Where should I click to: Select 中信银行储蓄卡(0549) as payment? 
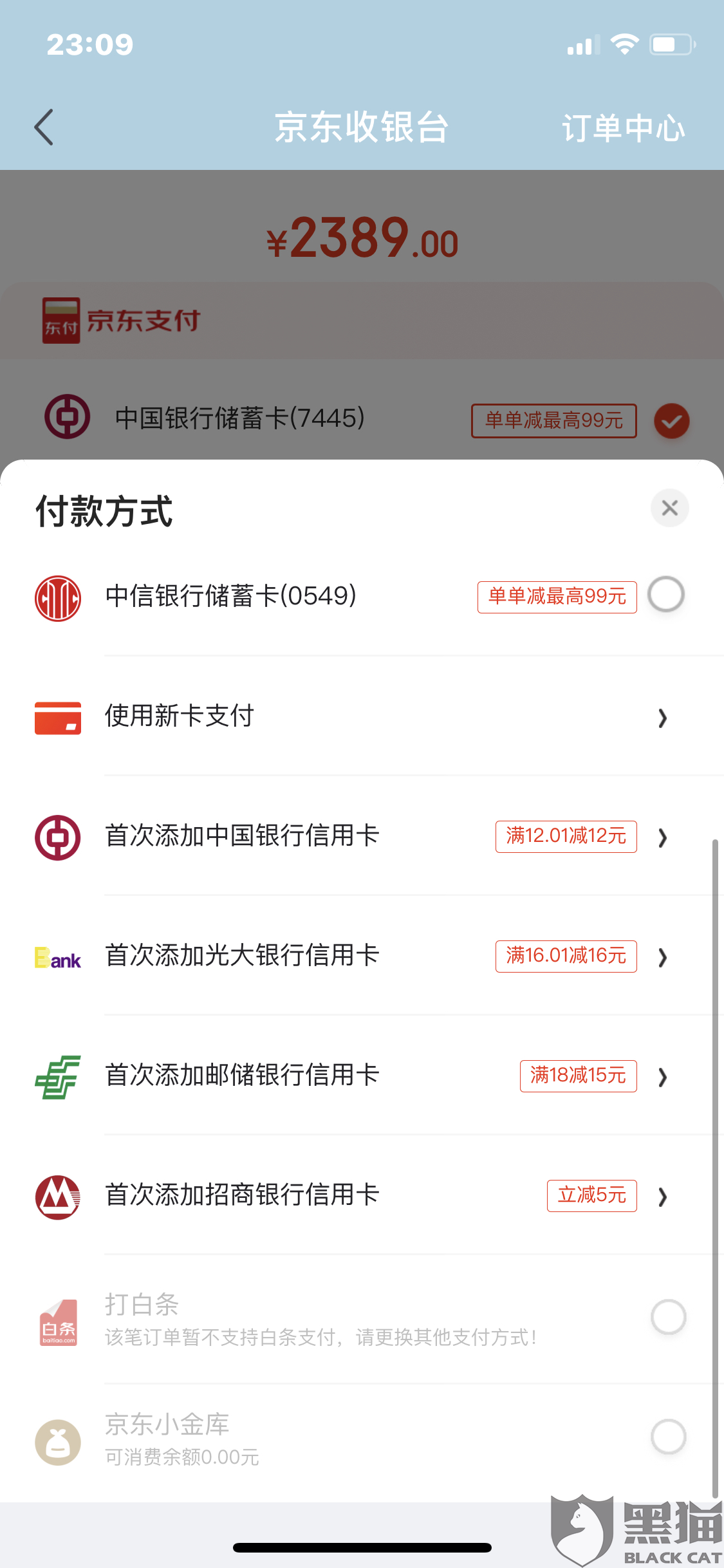[665, 595]
